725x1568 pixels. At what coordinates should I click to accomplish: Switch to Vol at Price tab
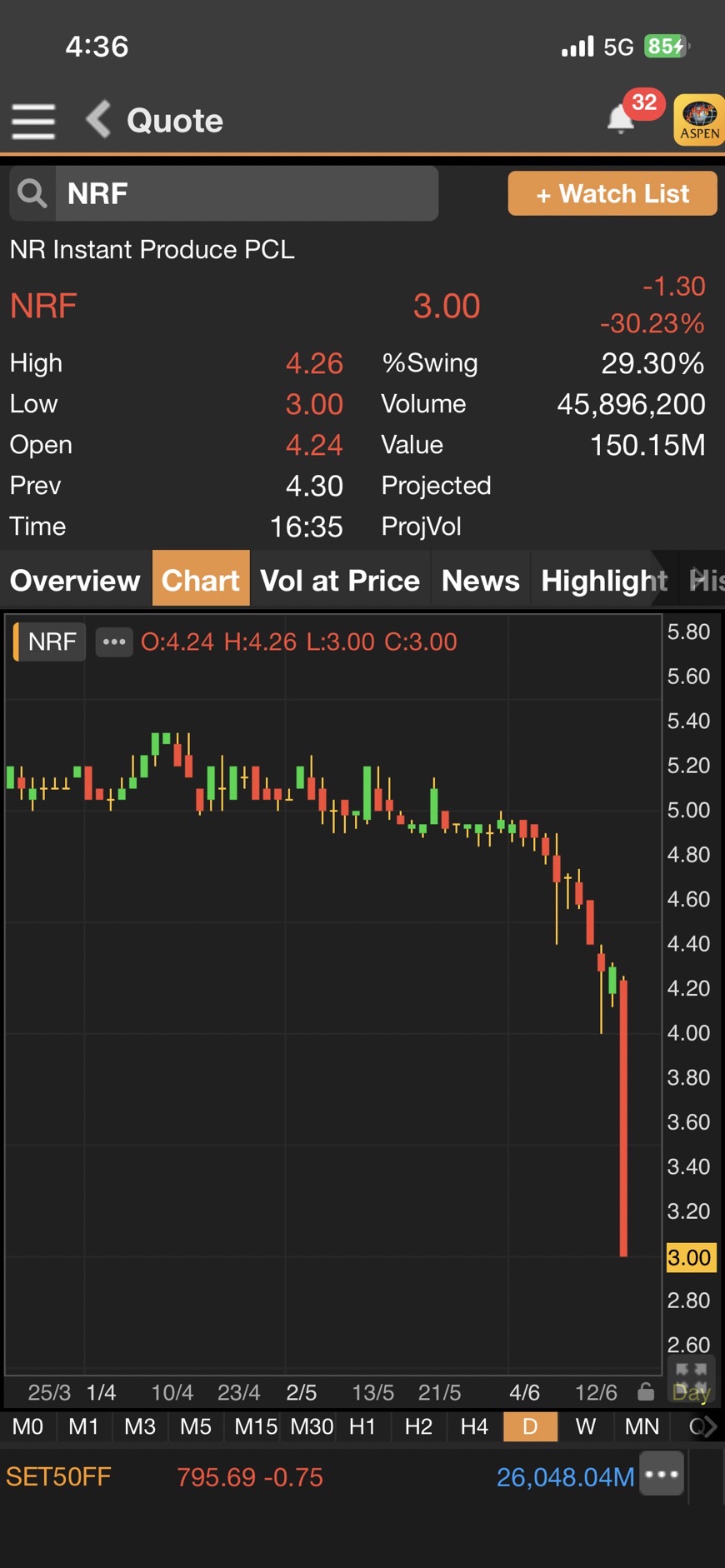click(340, 580)
